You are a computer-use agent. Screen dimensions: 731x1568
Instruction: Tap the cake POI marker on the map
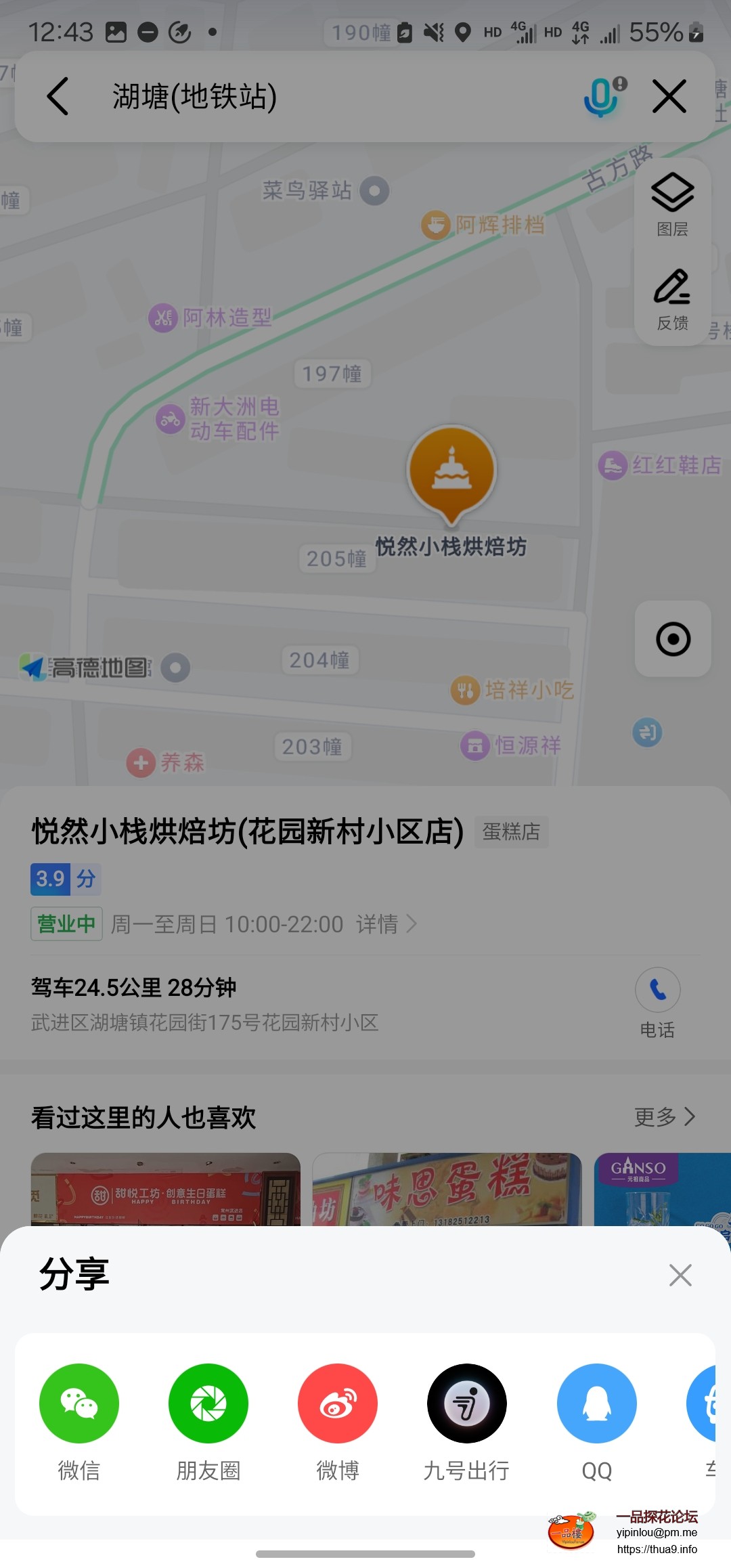tap(451, 474)
